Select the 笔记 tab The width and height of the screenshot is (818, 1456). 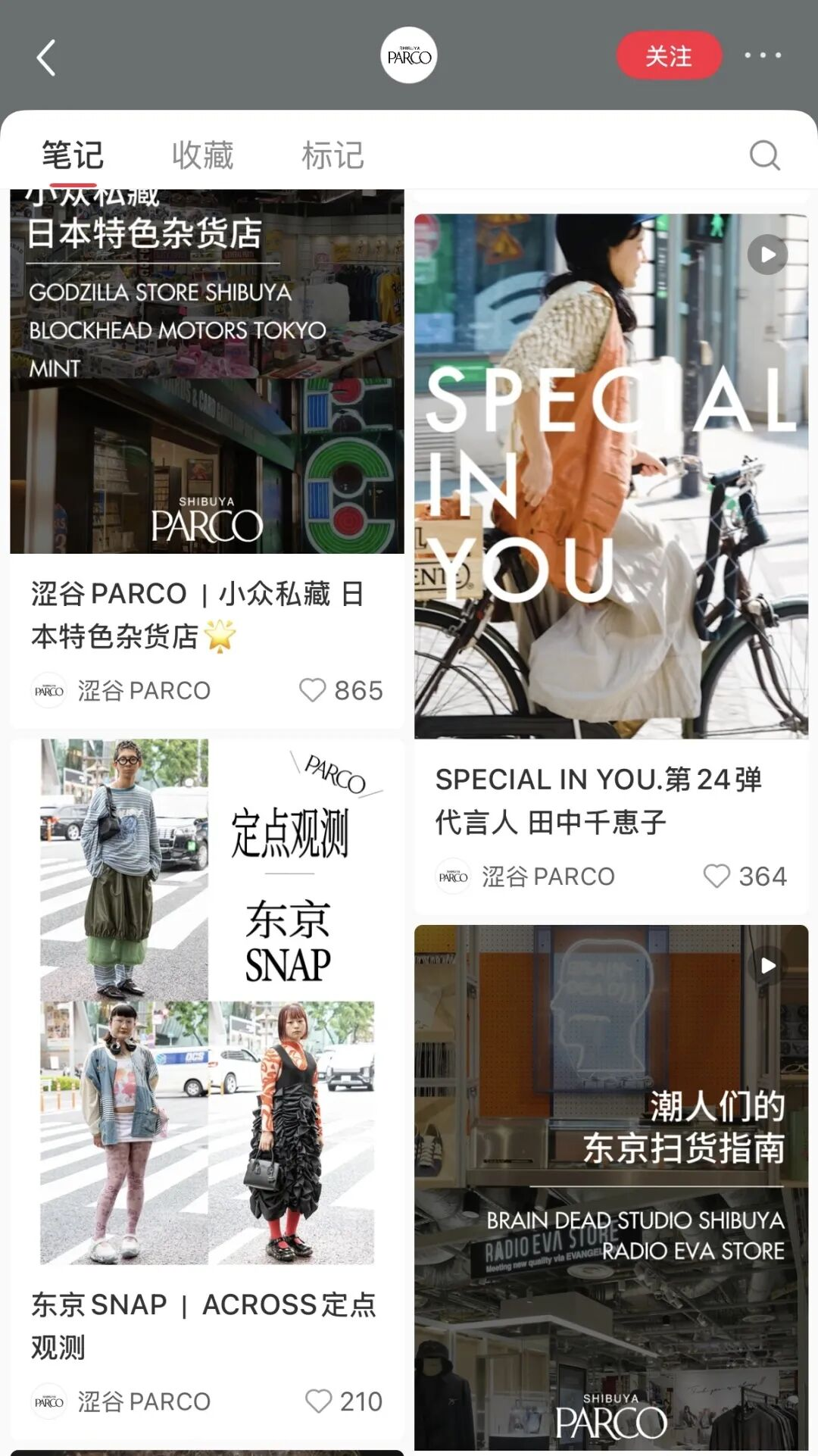click(73, 155)
